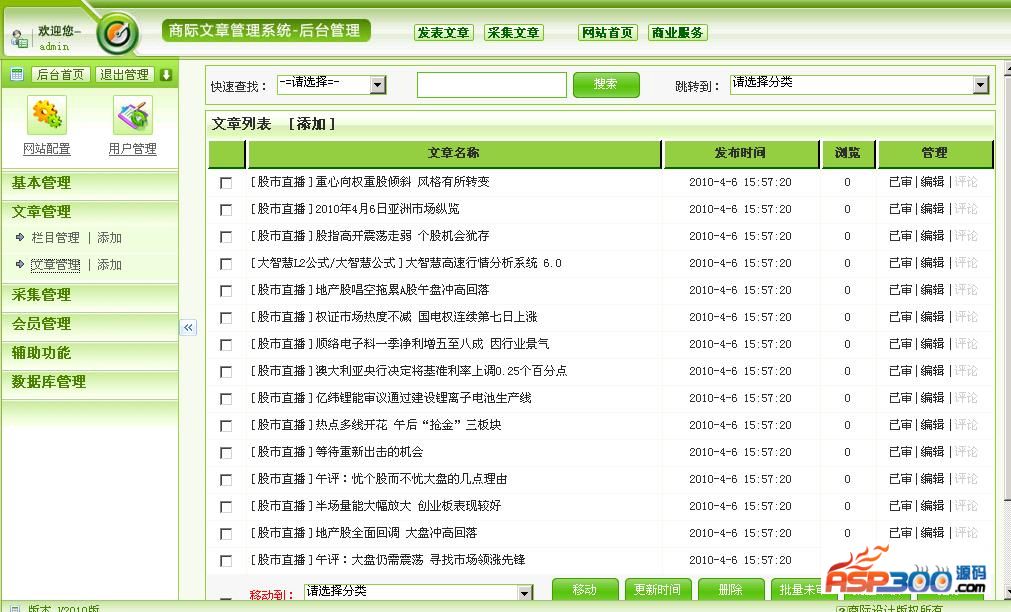This screenshot has width=1011, height=612.
Task: Tap the green 搜索 button
Action: [605, 85]
